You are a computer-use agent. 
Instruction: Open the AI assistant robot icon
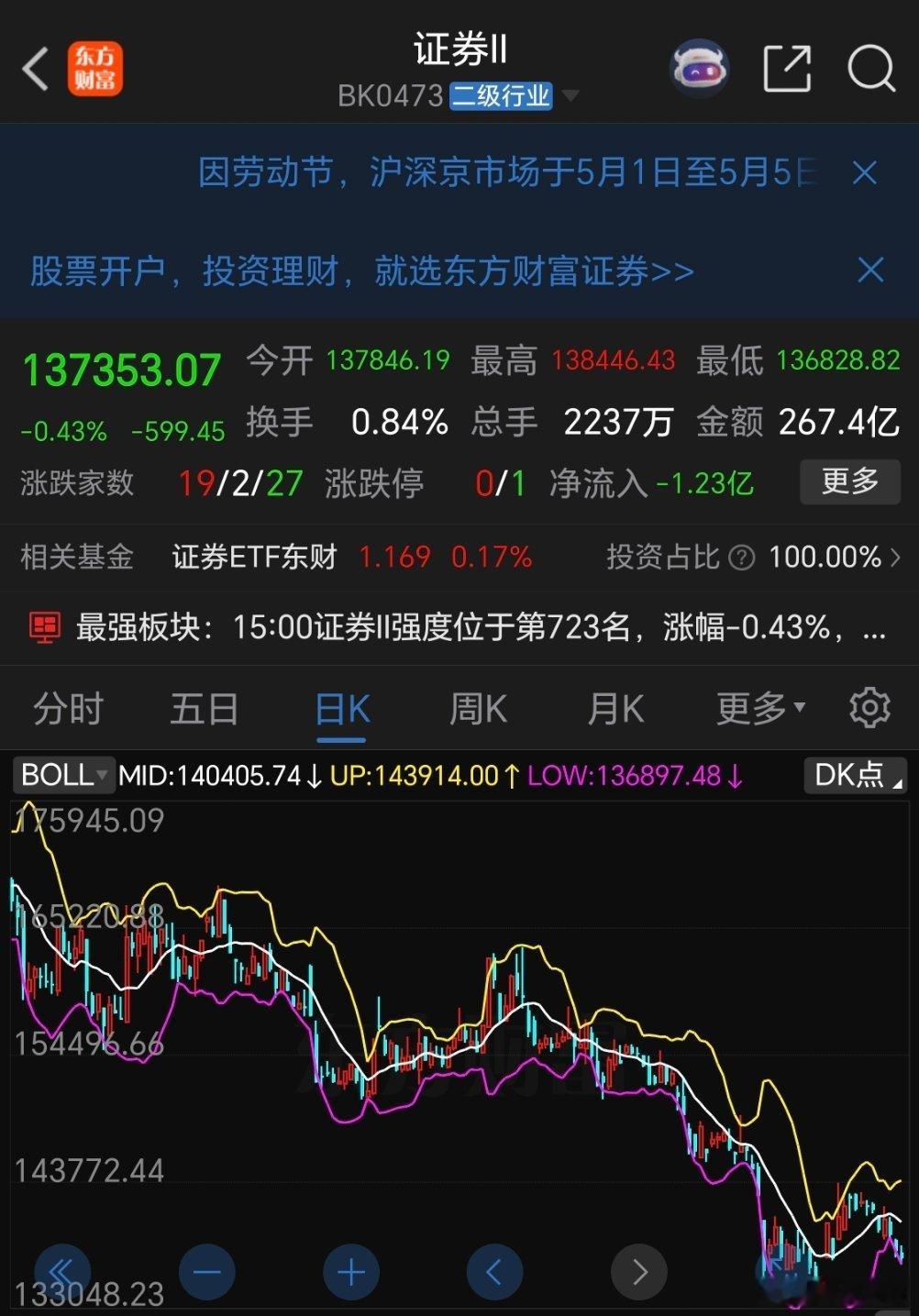pos(699,68)
